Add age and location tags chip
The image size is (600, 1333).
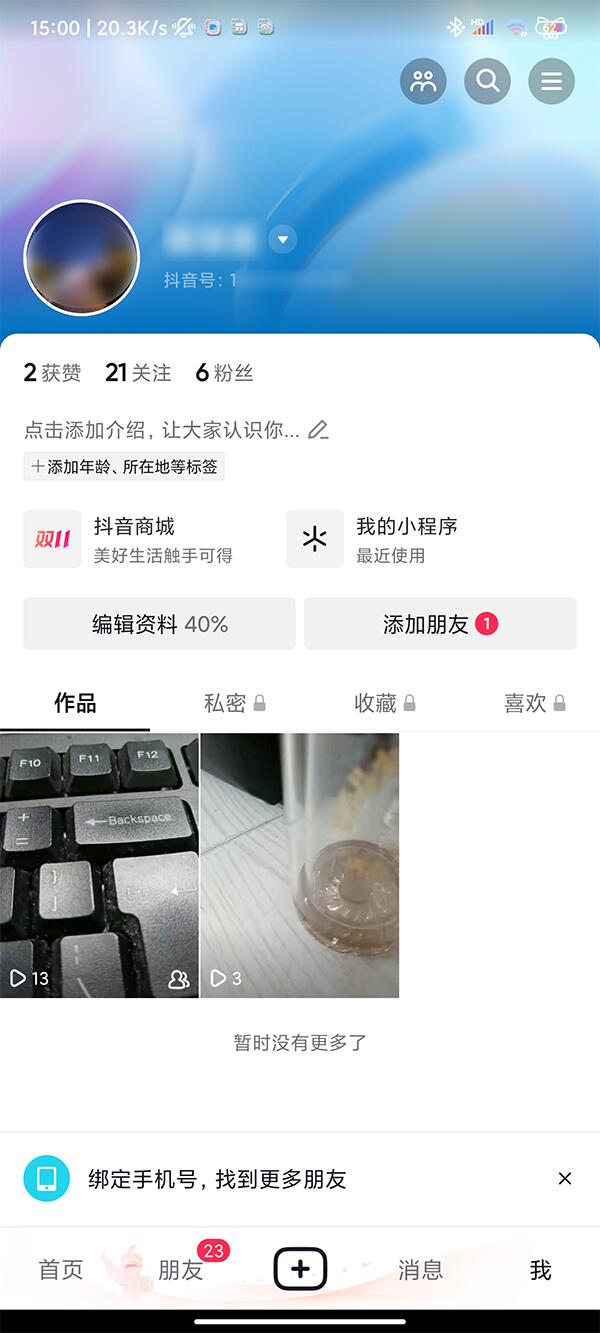124,467
